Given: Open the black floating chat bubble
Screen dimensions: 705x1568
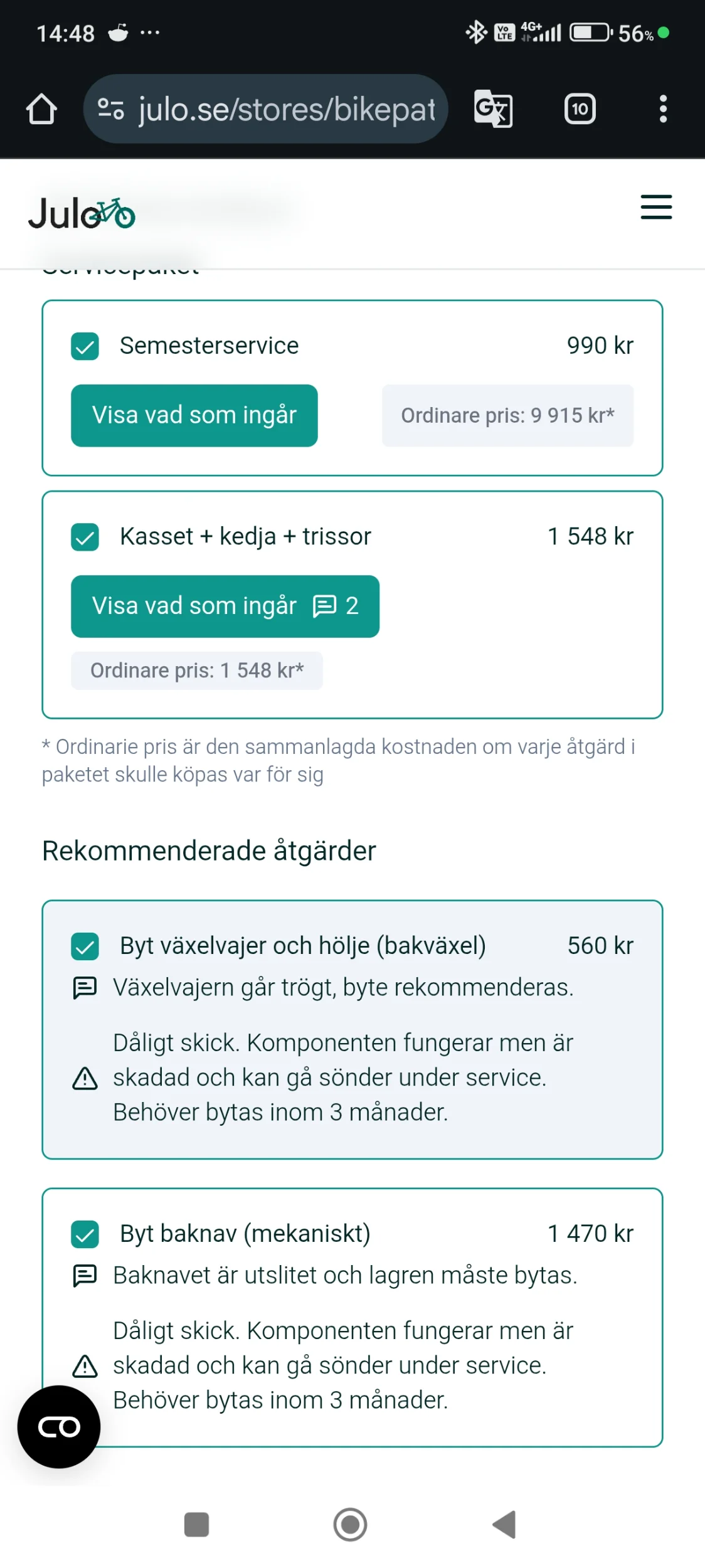Looking at the screenshot, I should (59, 1427).
